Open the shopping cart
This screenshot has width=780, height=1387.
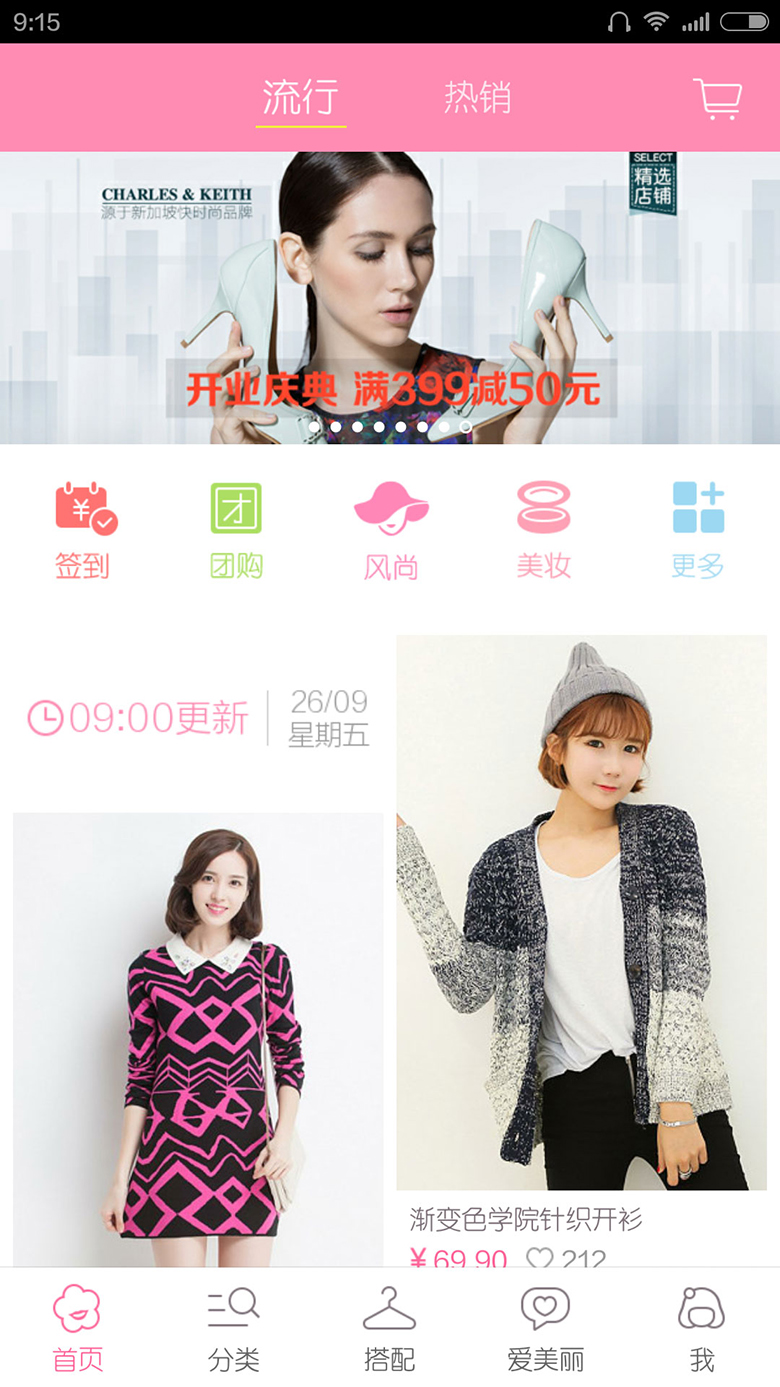coord(717,99)
